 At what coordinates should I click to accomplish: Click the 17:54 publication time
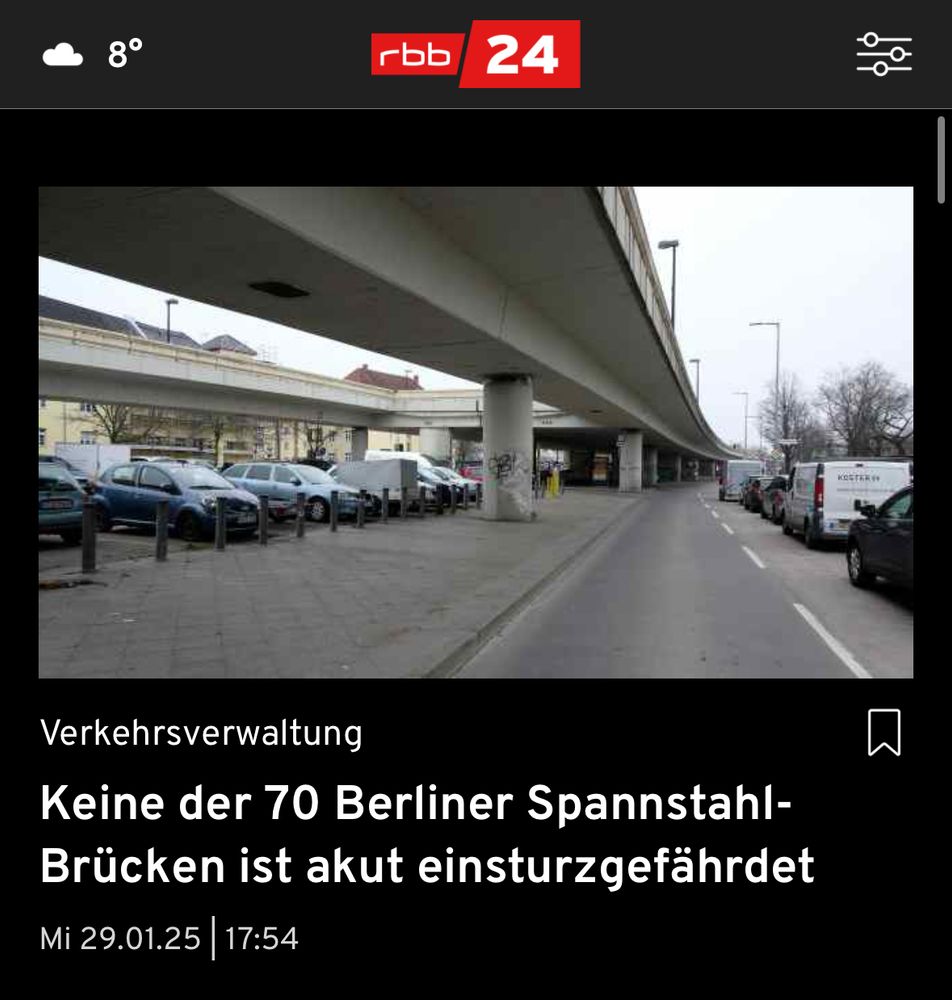click(x=258, y=938)
